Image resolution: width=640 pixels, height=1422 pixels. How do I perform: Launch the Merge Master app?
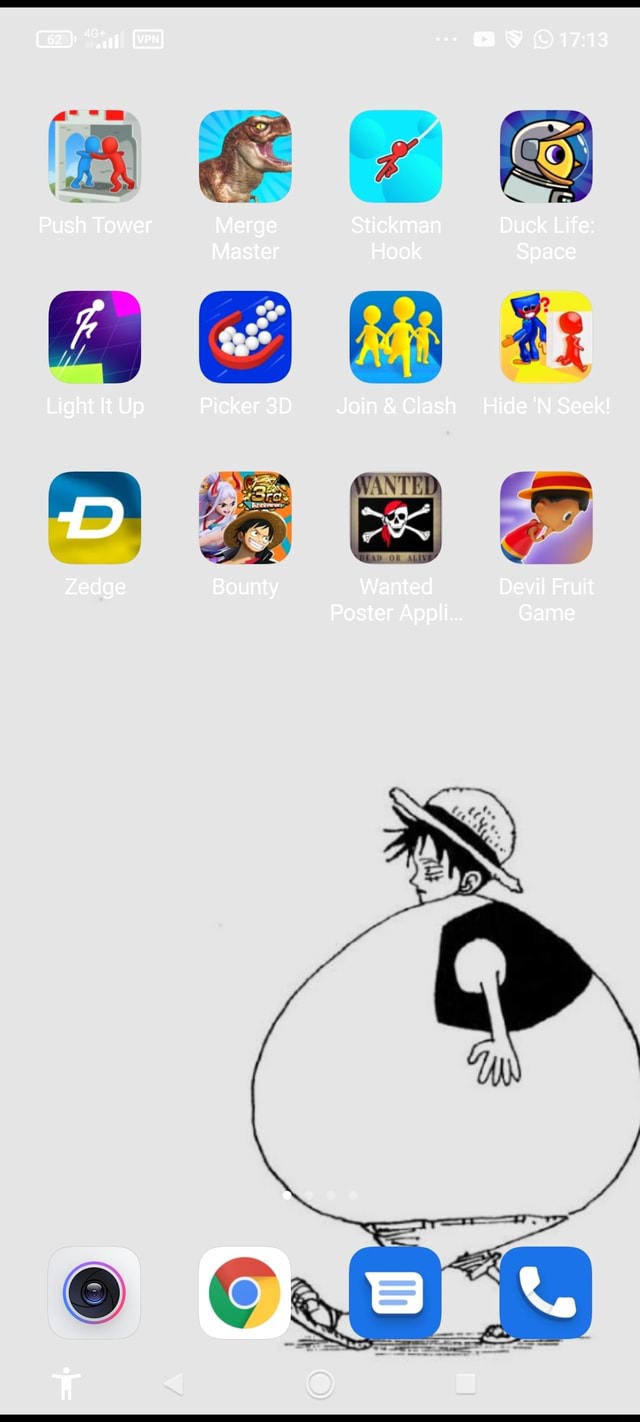point(245,156)
